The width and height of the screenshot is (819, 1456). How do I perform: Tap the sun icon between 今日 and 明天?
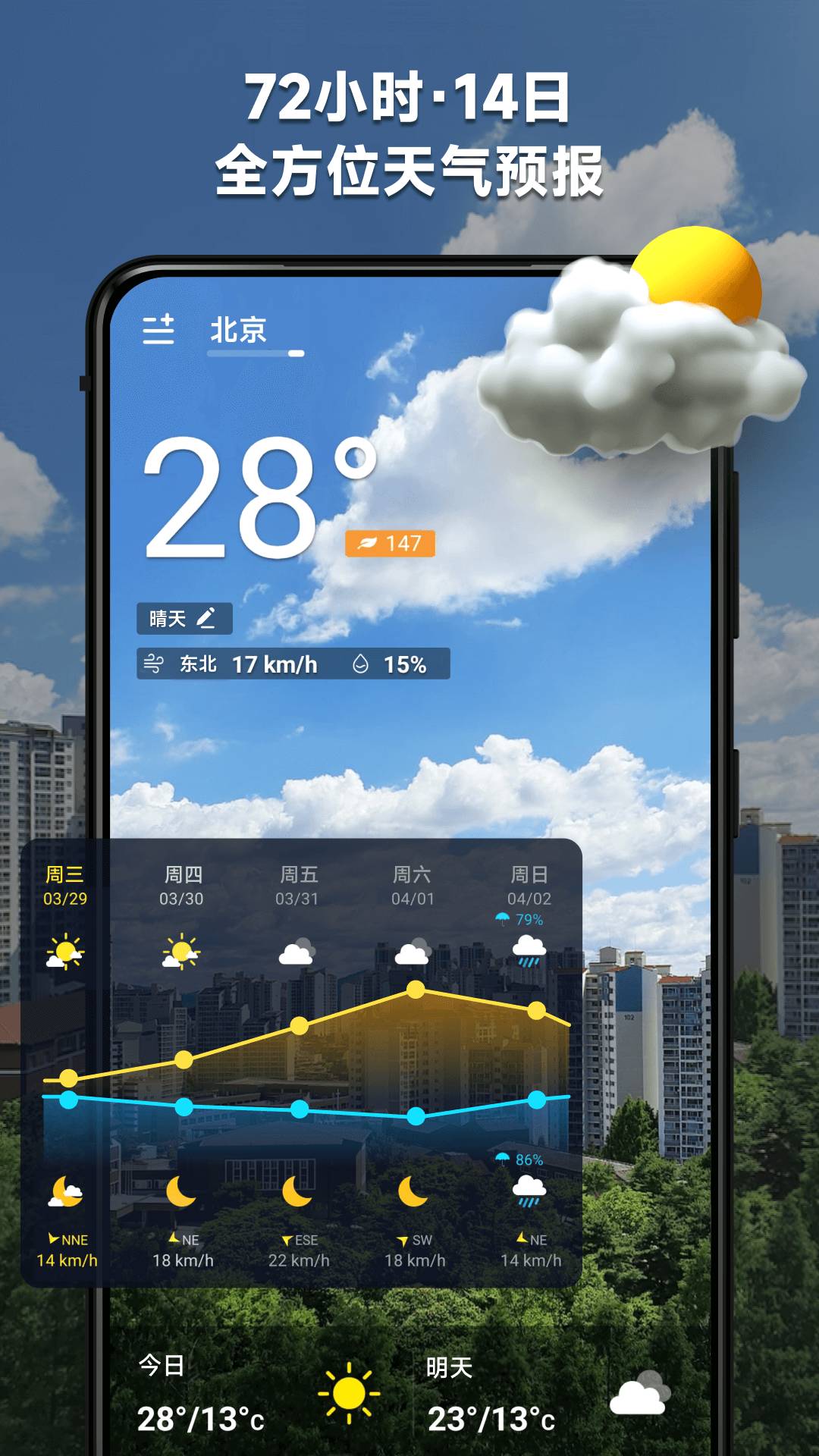tap(349, 1392)
